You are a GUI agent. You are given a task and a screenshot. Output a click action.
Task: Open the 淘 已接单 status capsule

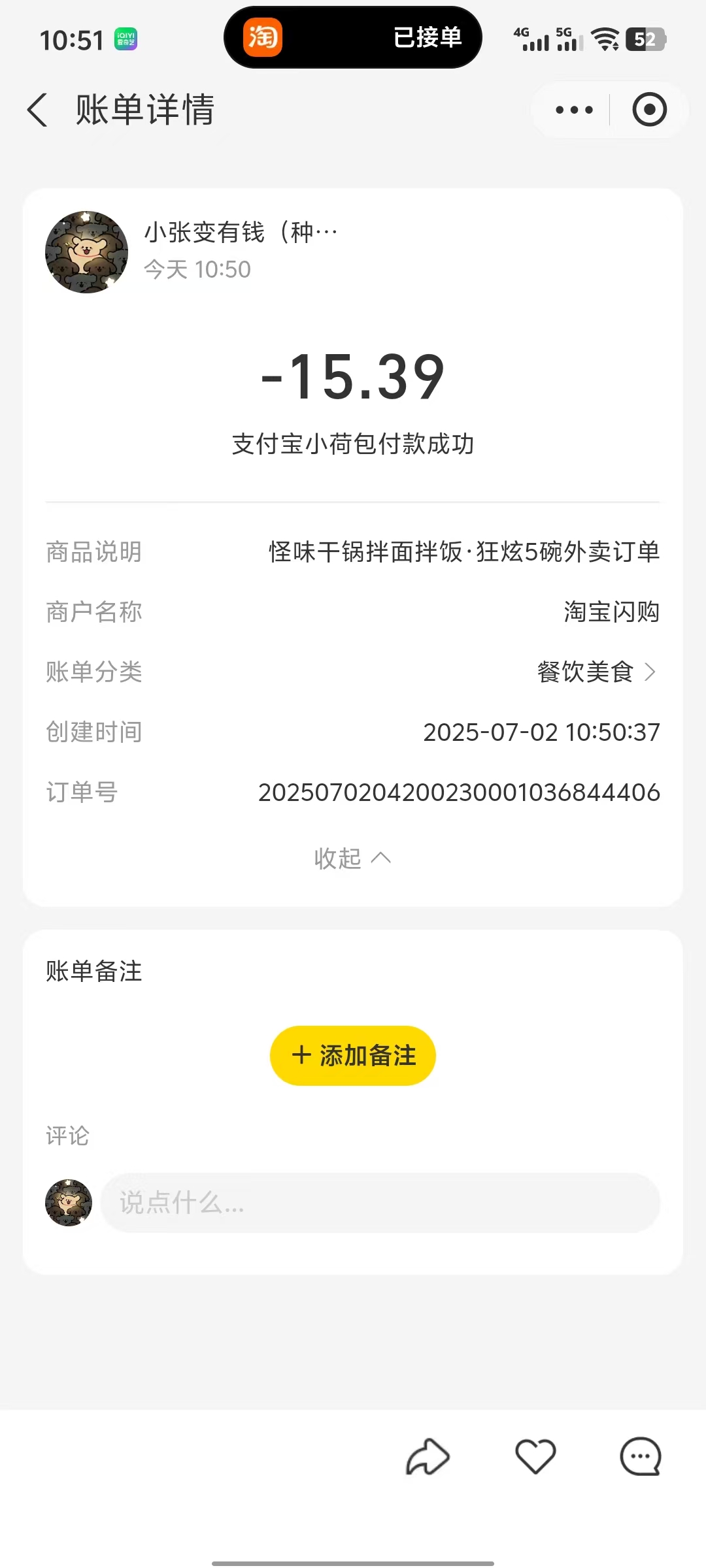click(x=353, y=37)
